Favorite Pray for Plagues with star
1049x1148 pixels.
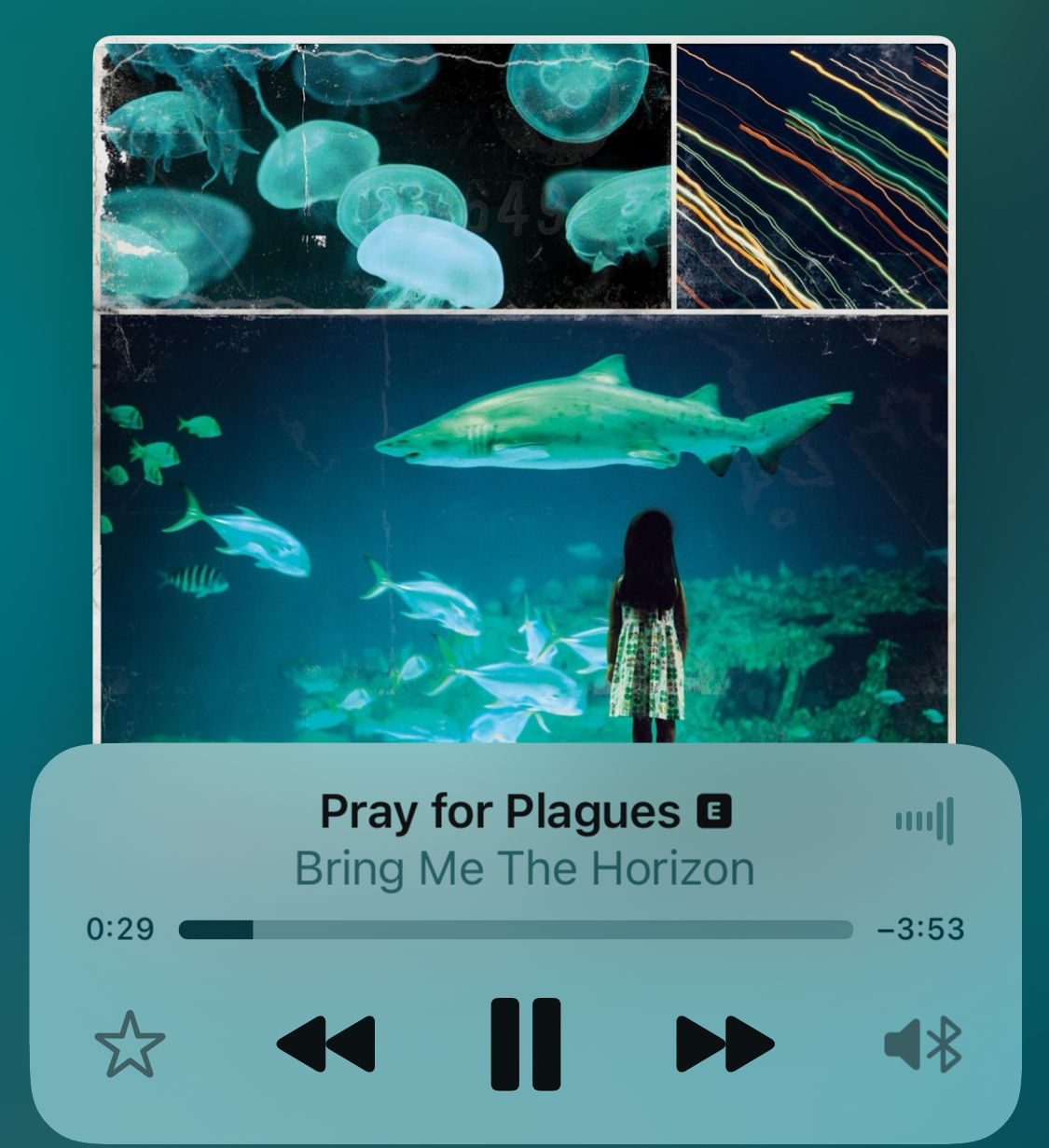click(x=130, y=1044)
